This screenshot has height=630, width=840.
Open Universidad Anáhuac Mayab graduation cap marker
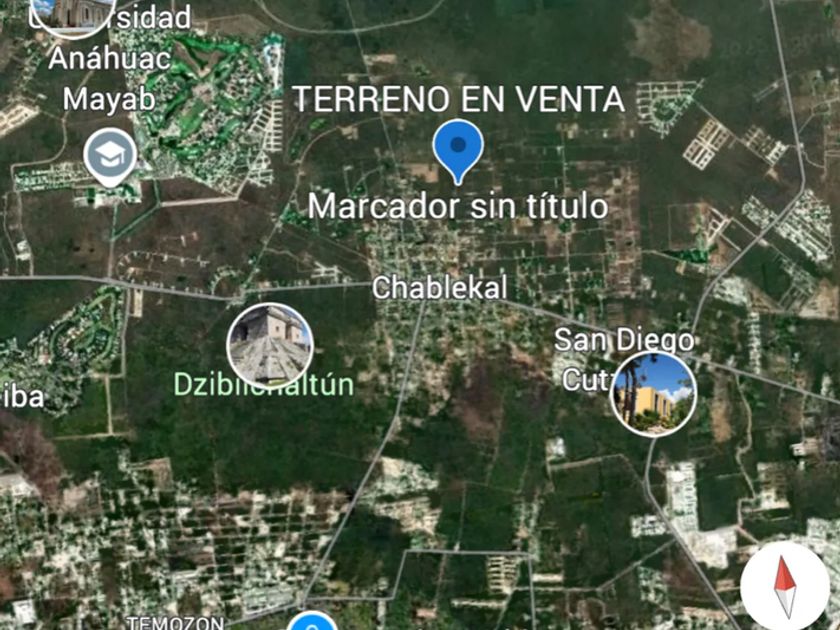(110, 157)
